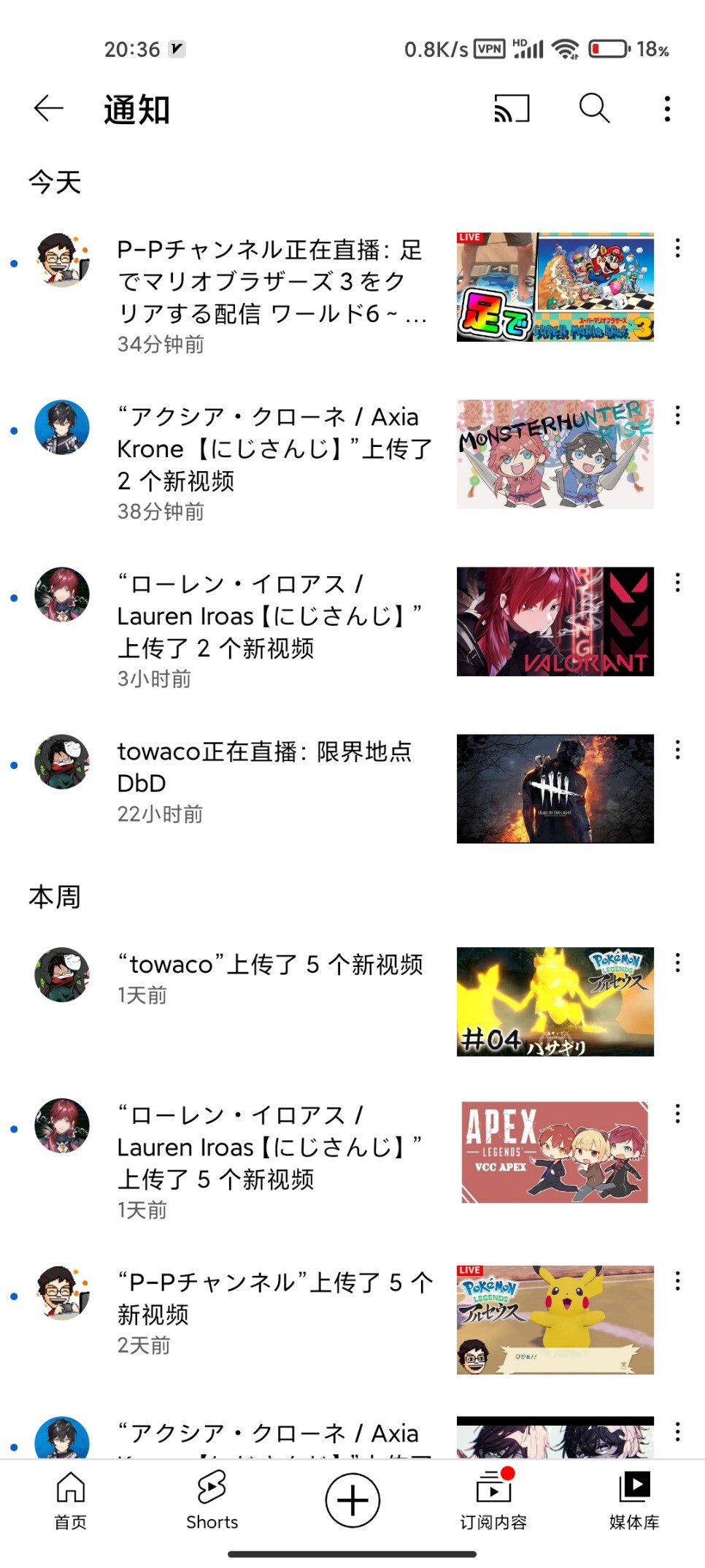The width and height of the screenshot is (705, 1568).
Task: Open the top bar overflow menu
Action: pos(667,109)
